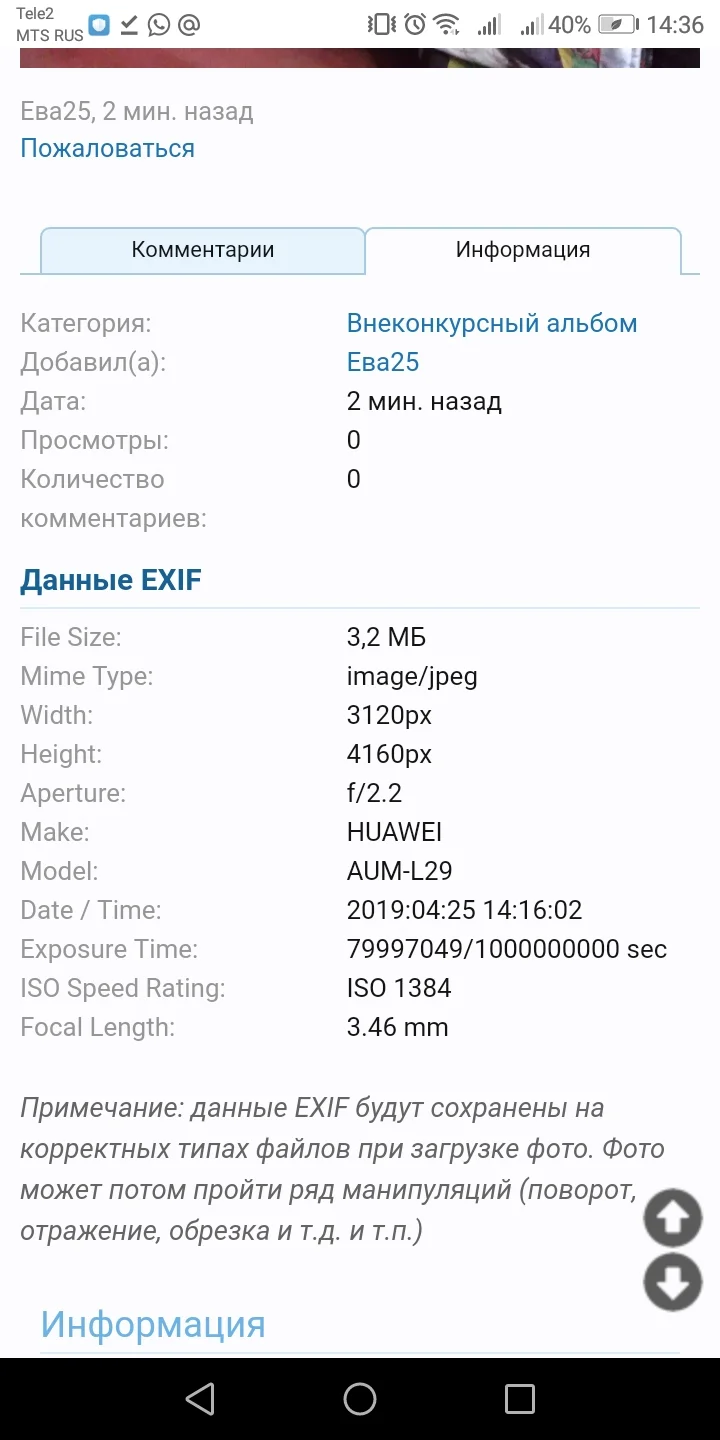Open the download complete notification icon
The height and width of the screenshot is (1440, 720).
pos(129,25)
